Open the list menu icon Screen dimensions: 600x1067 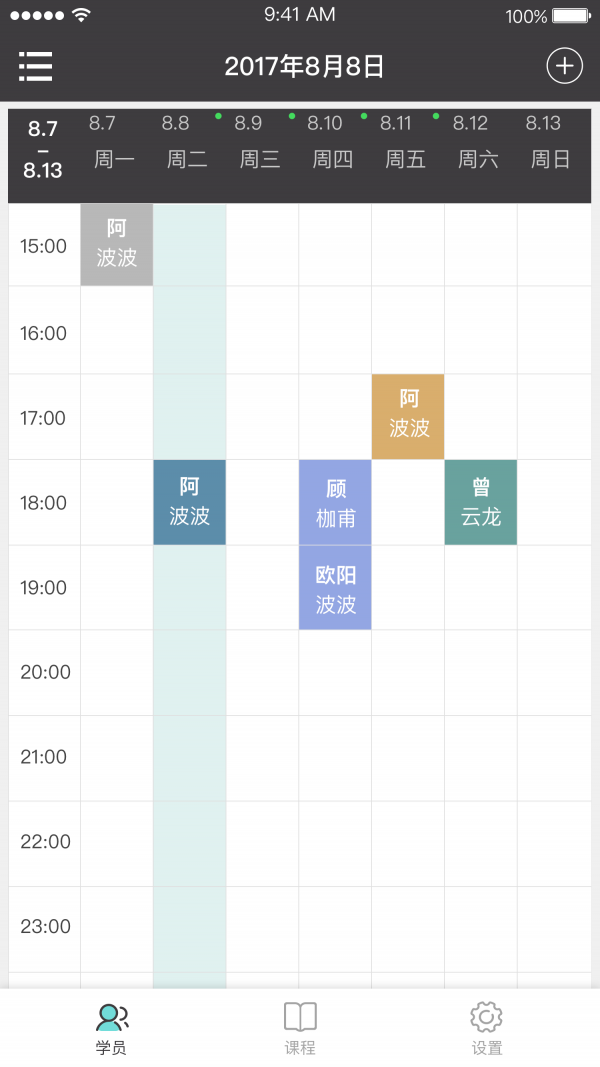coord(35,66)
